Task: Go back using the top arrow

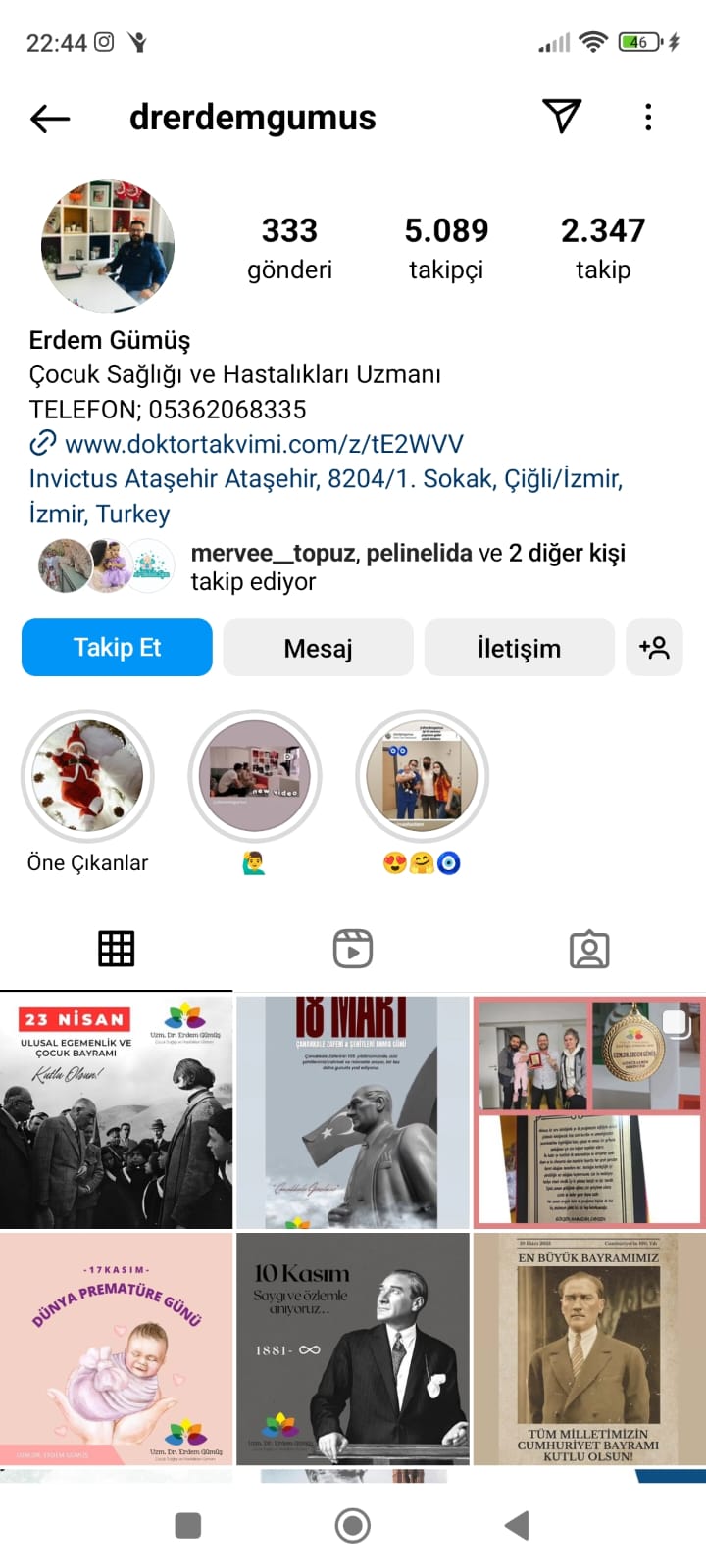Action: point(50,119)
